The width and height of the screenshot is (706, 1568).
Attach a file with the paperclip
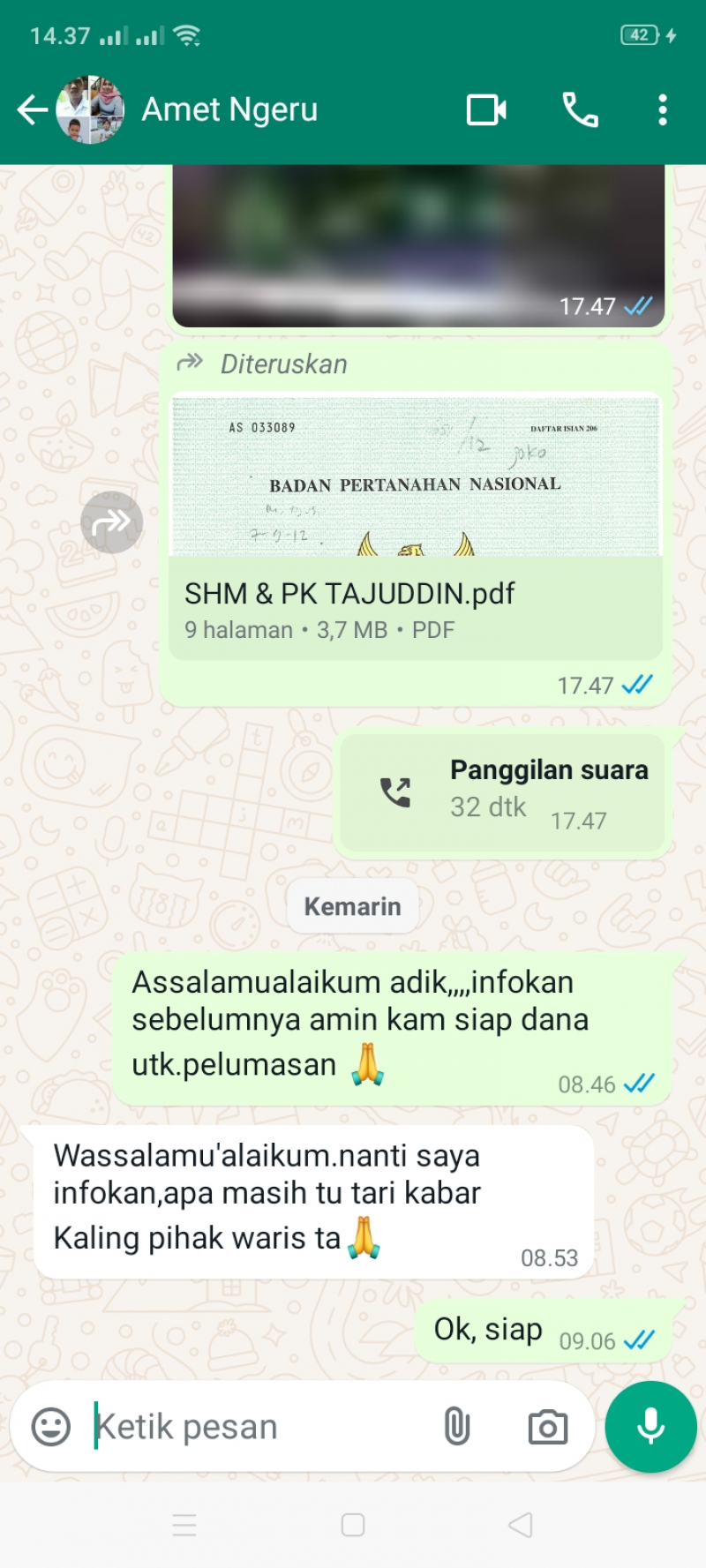pos(457,1427)
